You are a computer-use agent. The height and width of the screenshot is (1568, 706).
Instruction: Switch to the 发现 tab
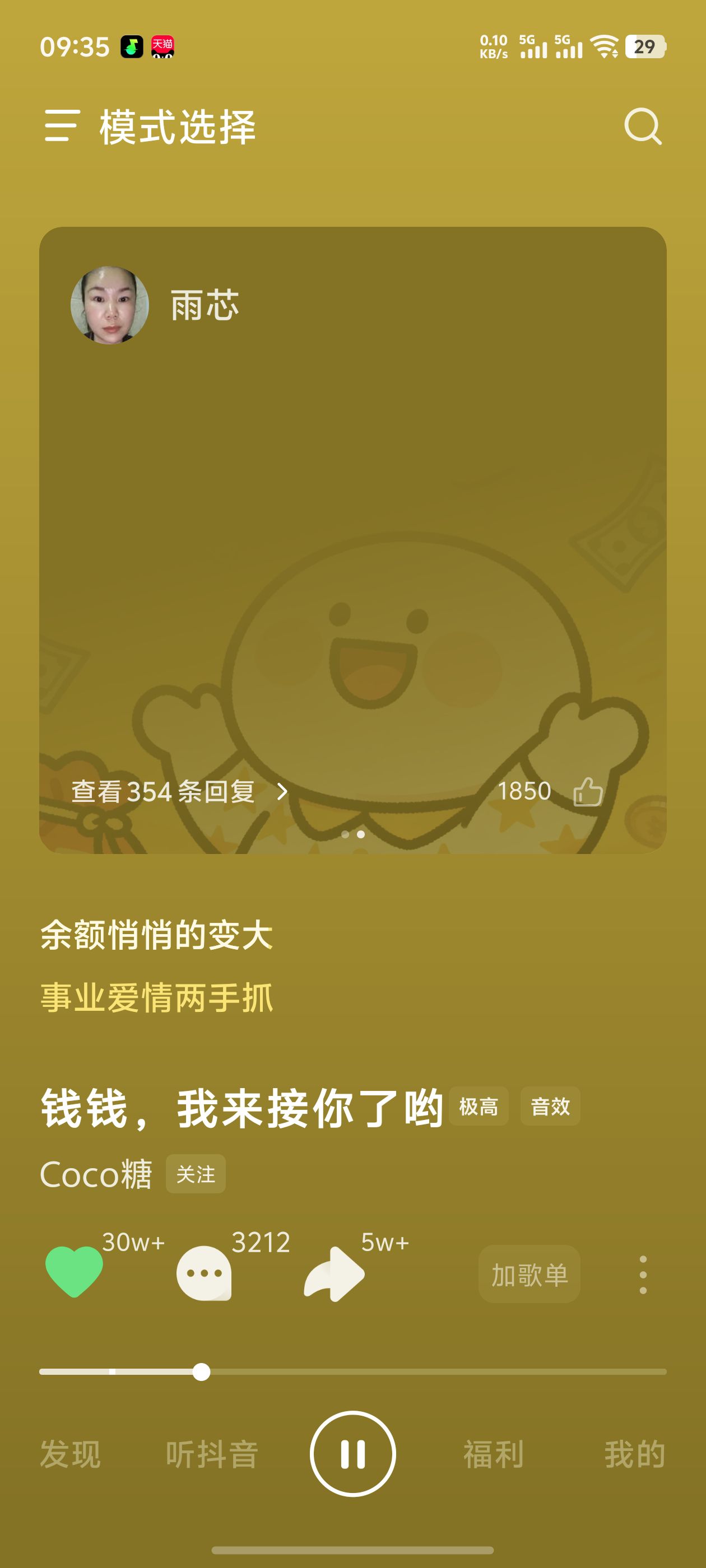click(70, 1454)
